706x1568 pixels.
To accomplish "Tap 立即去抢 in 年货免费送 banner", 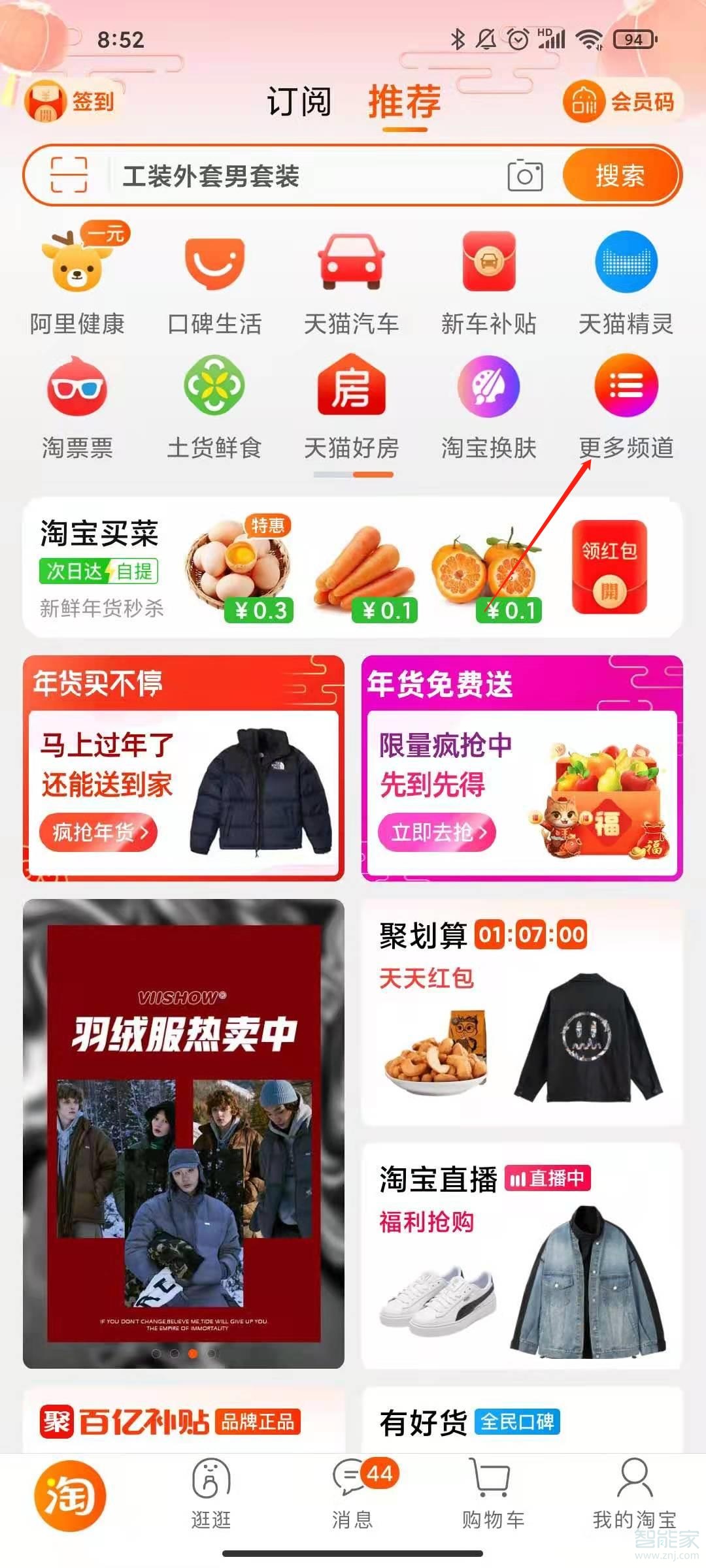I will point(437,832).
